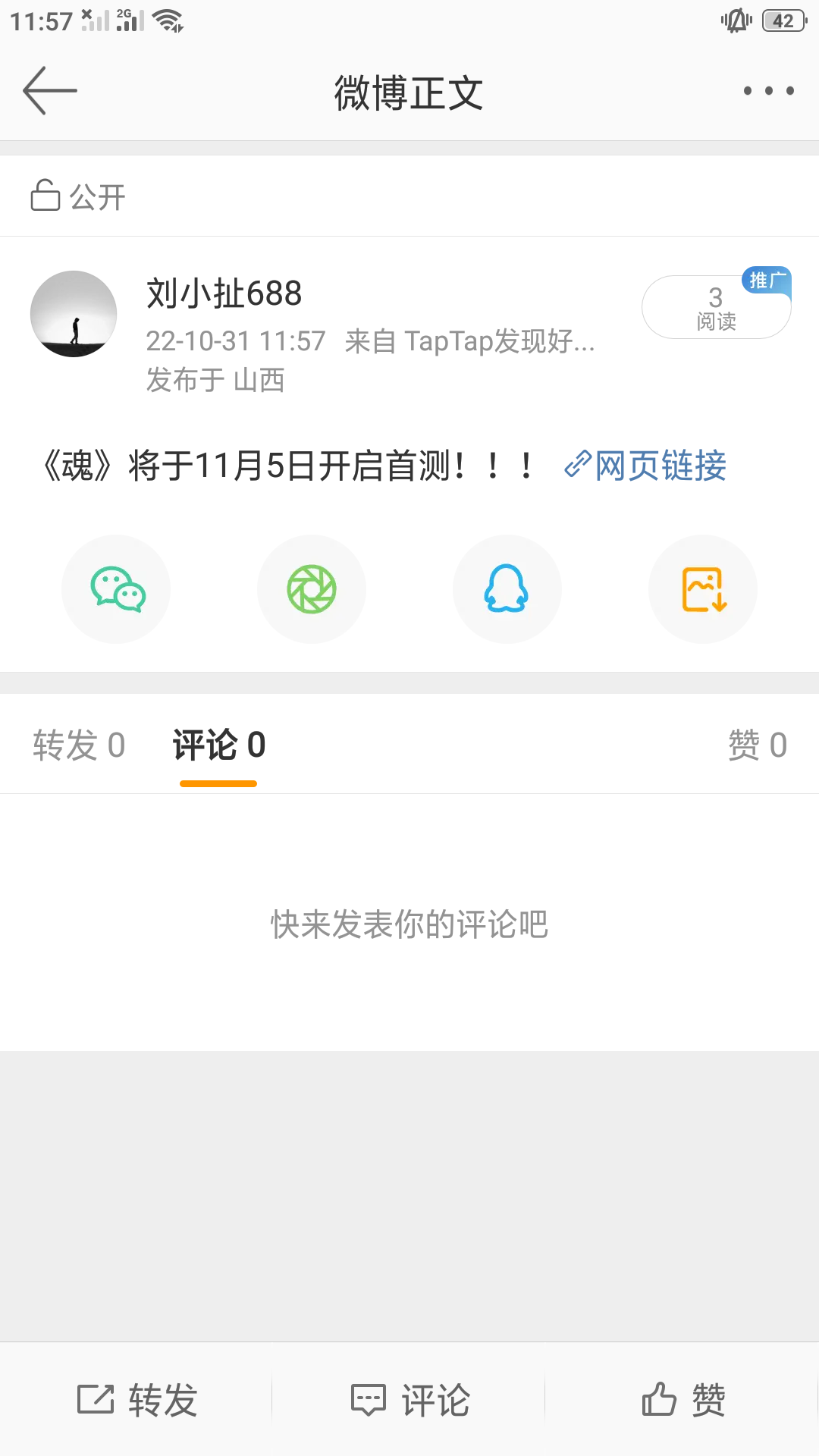The width and height of the screenshot is (819, 1456).
Task: Switch to the 转发 0 tab
Action: (x=79, y=745)
